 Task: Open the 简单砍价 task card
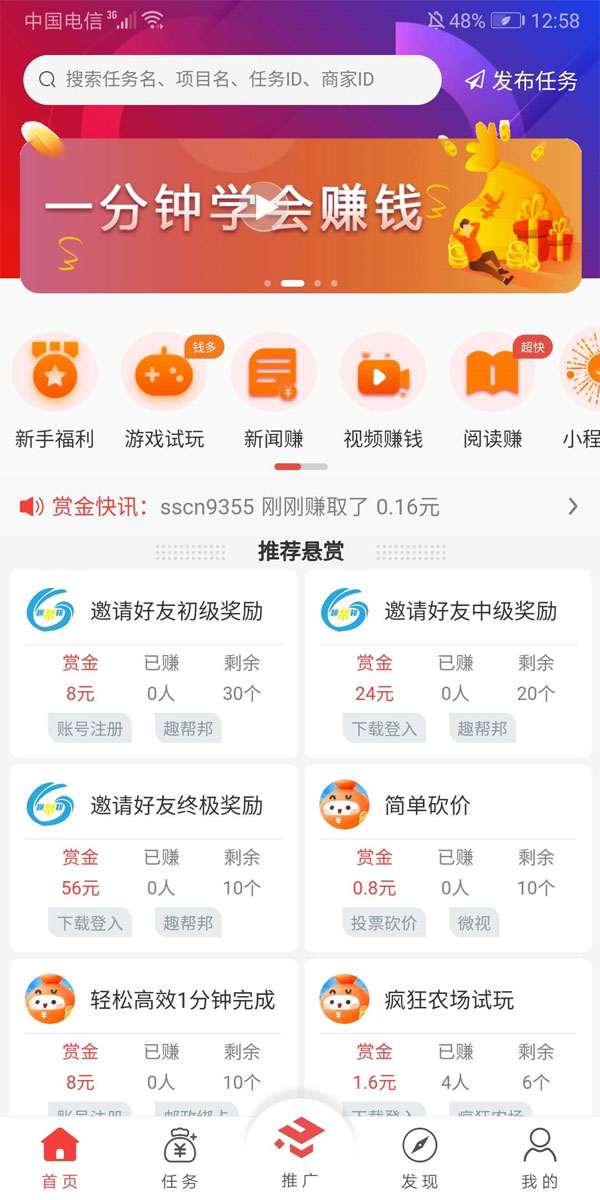(447, 857)
